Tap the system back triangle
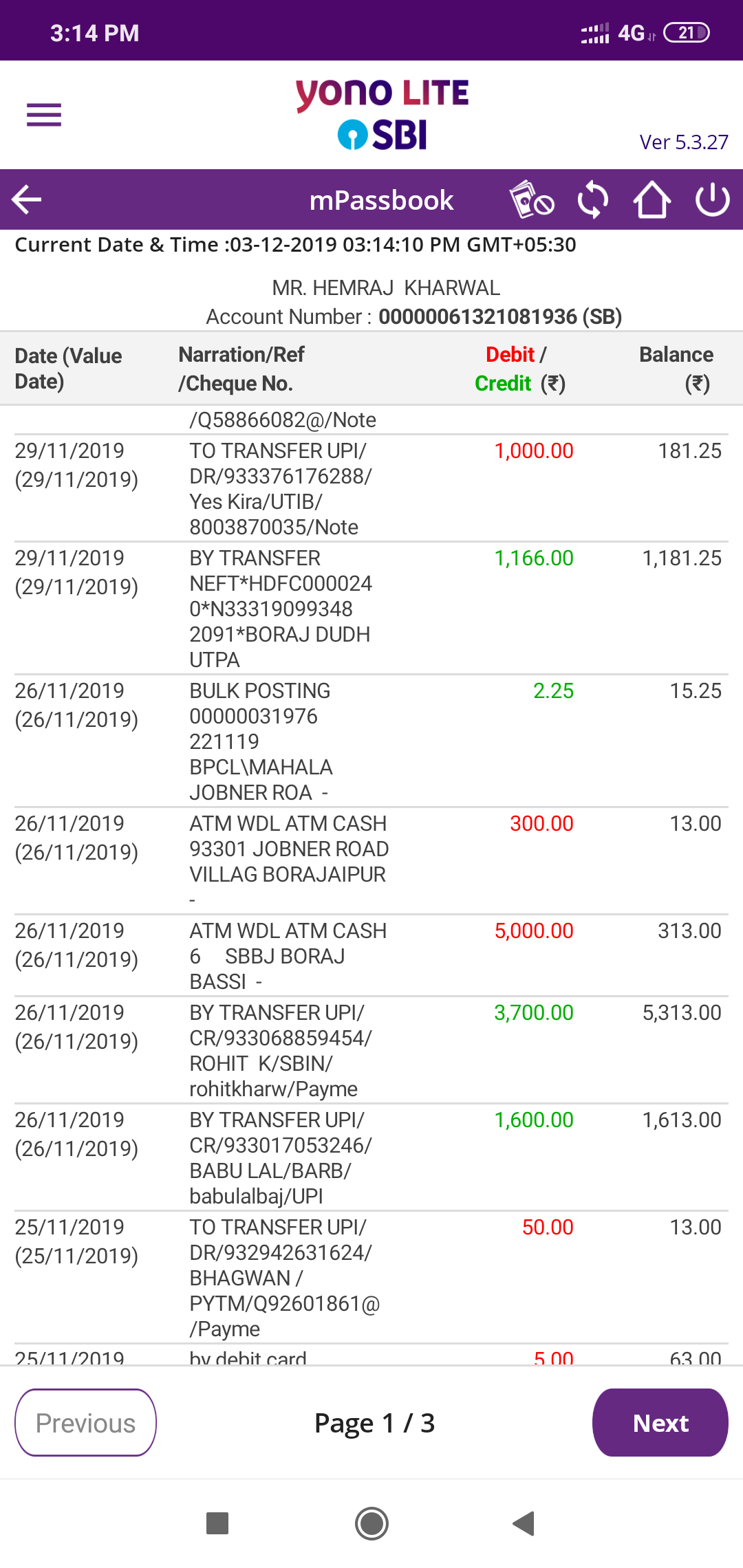The height and width of the screenshot is (1568, 743). (x=524, y=1523)
